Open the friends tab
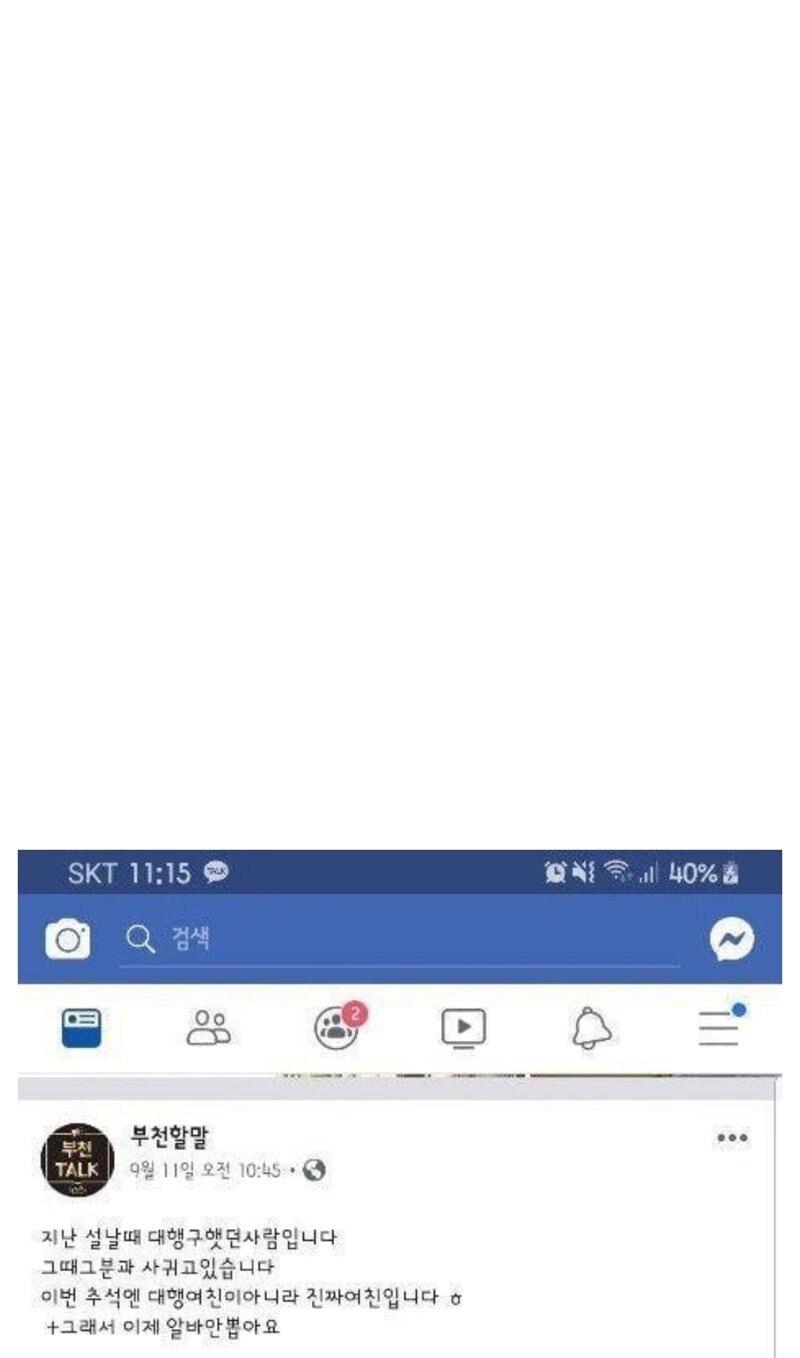The height and width of the screenshot is (1358, 800). tap(208, 1027)
